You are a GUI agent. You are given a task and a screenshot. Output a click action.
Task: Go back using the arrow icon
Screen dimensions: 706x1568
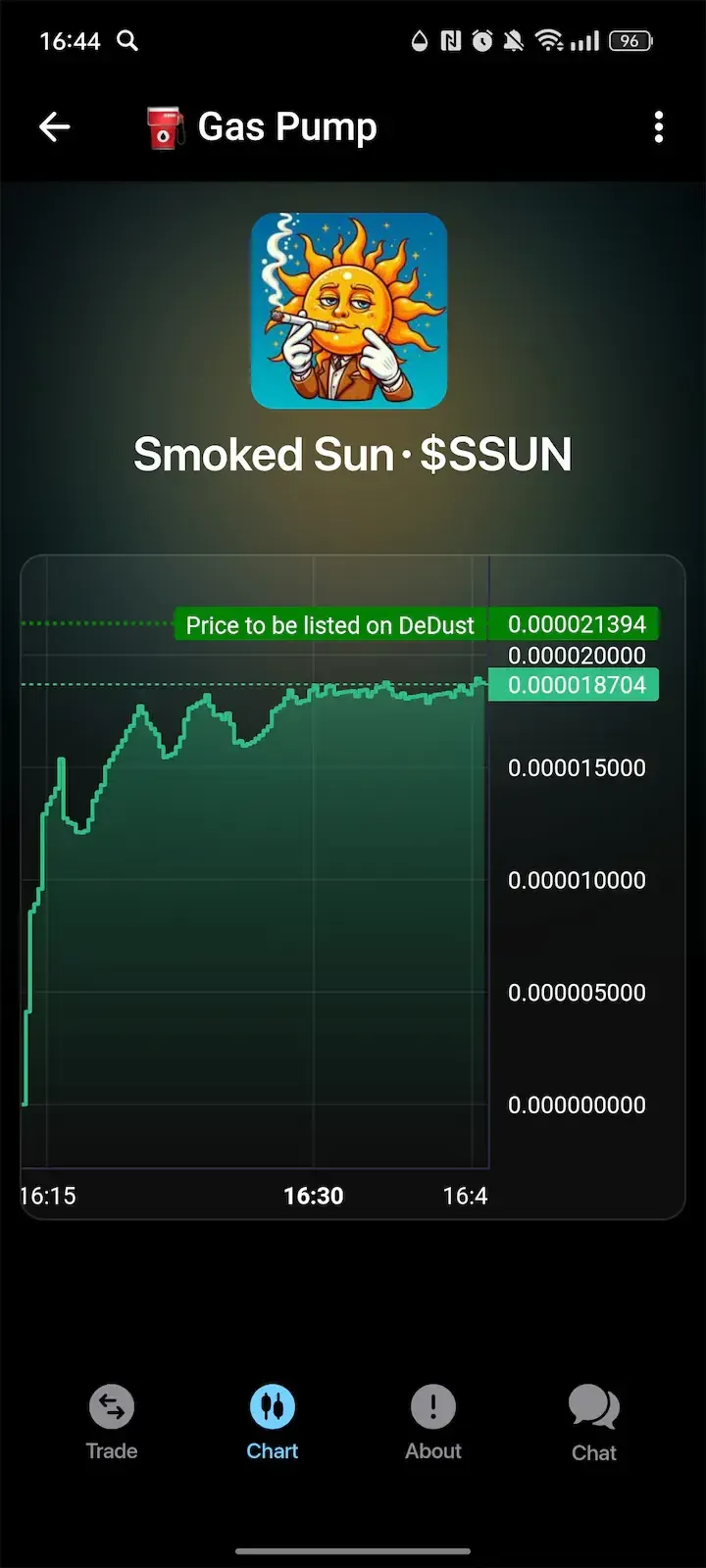55,126
